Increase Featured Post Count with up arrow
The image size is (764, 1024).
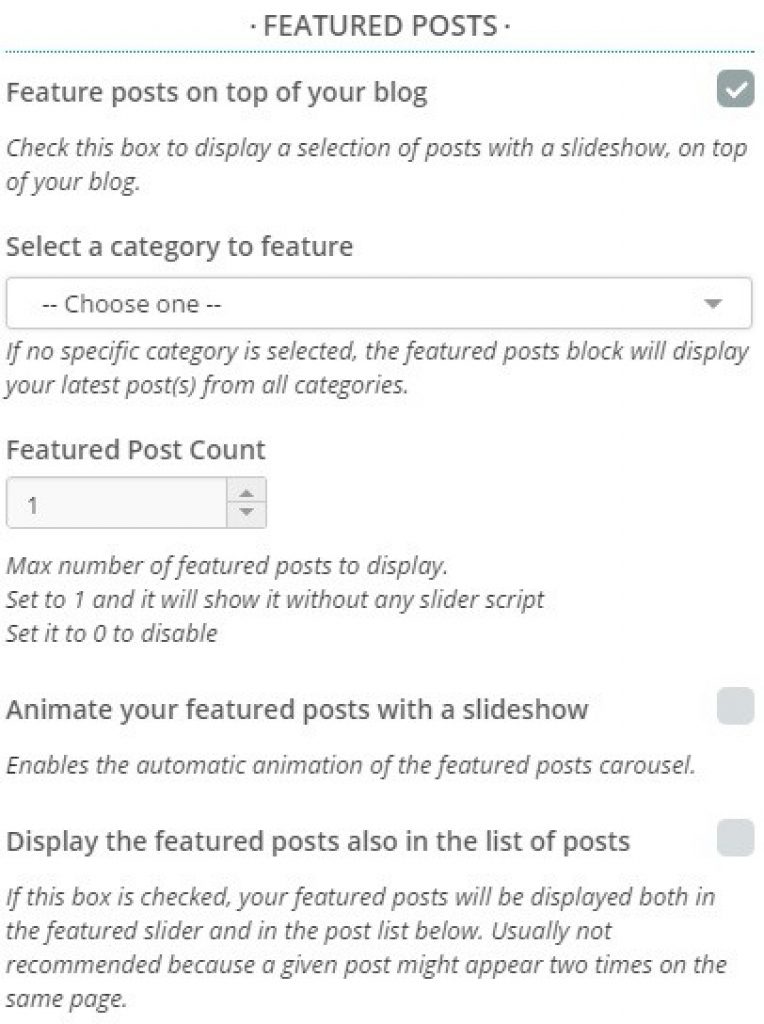click(x=246, y=491)
